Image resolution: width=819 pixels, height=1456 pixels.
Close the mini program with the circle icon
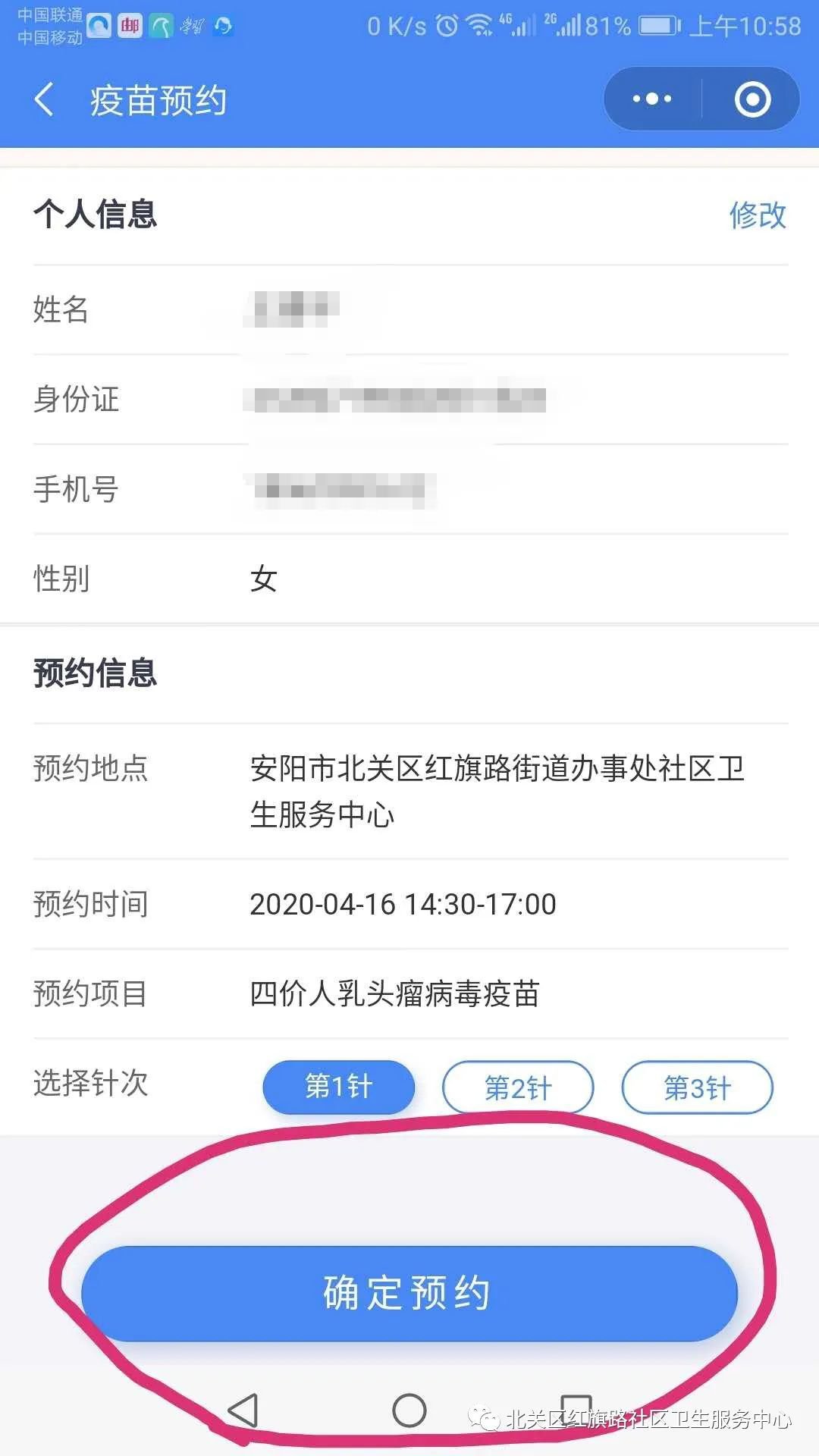752,99
